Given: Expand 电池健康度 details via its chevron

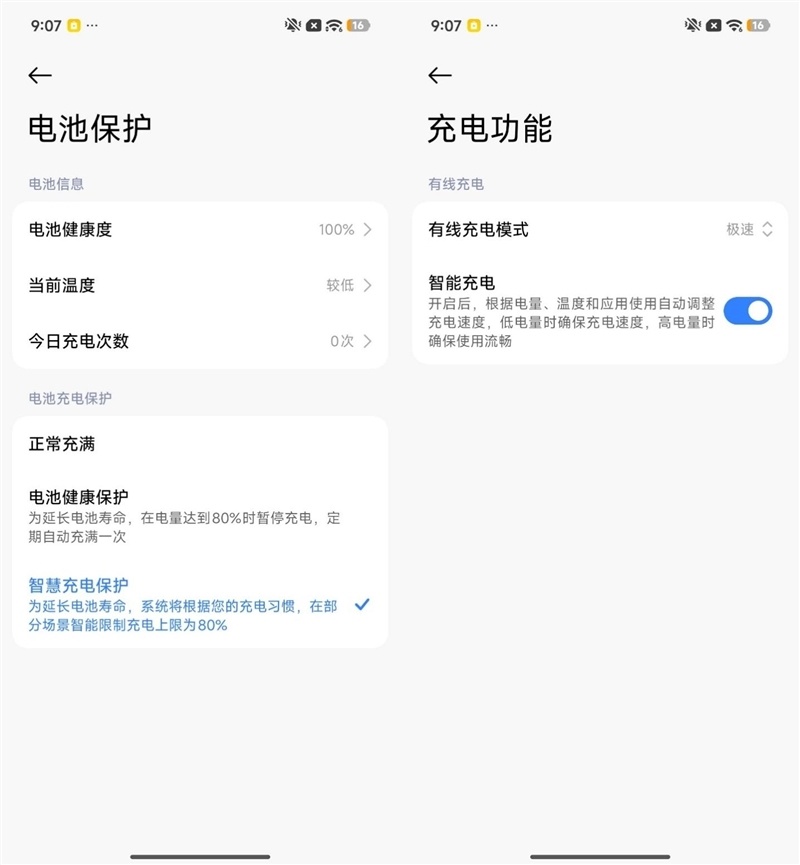Looking at the screenshot, I should tap(369, 229).
